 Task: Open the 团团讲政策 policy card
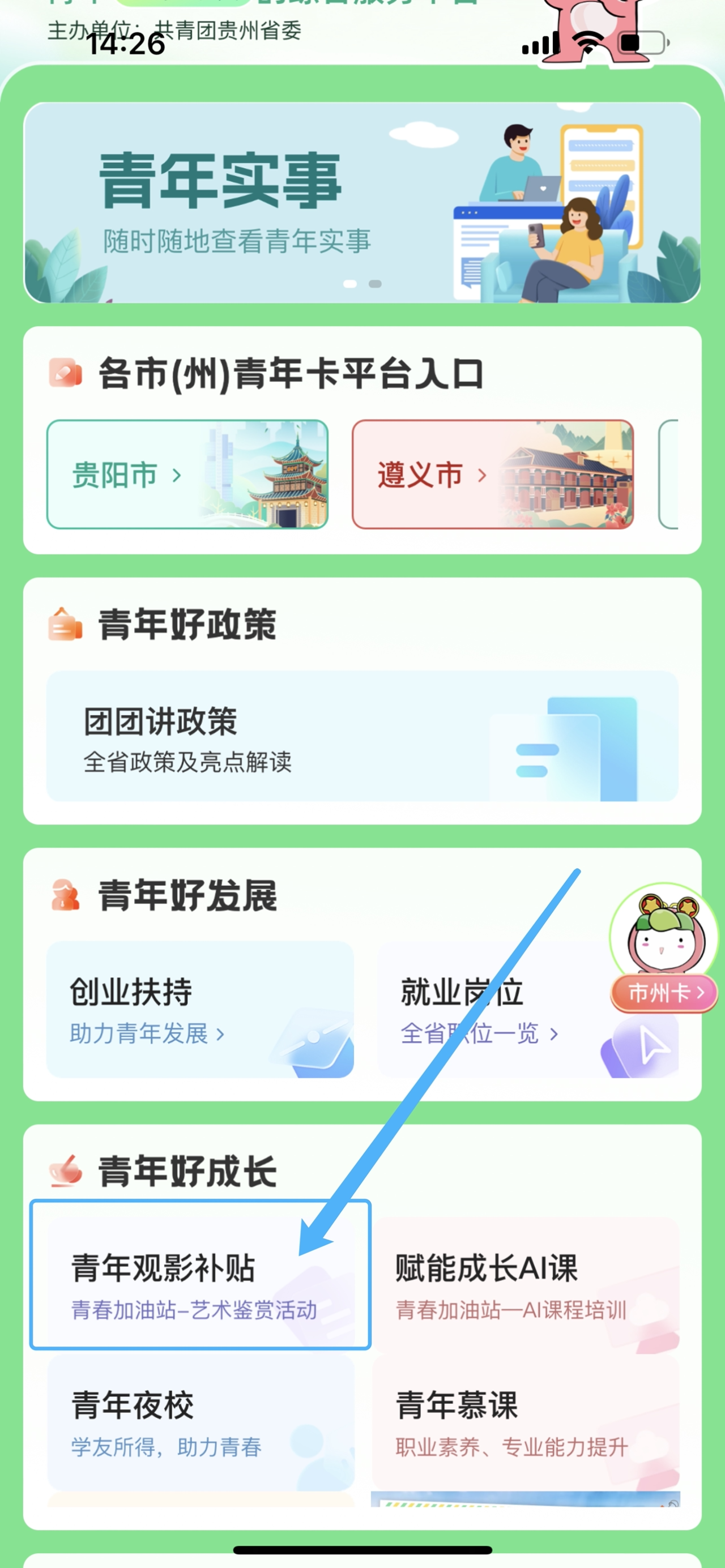coord(361,736)
